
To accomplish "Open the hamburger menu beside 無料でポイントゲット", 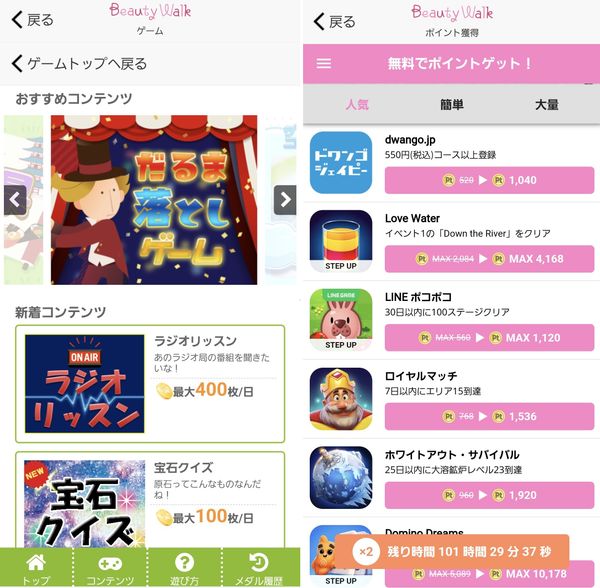I will pyautogui.click(x=324, y=64).
